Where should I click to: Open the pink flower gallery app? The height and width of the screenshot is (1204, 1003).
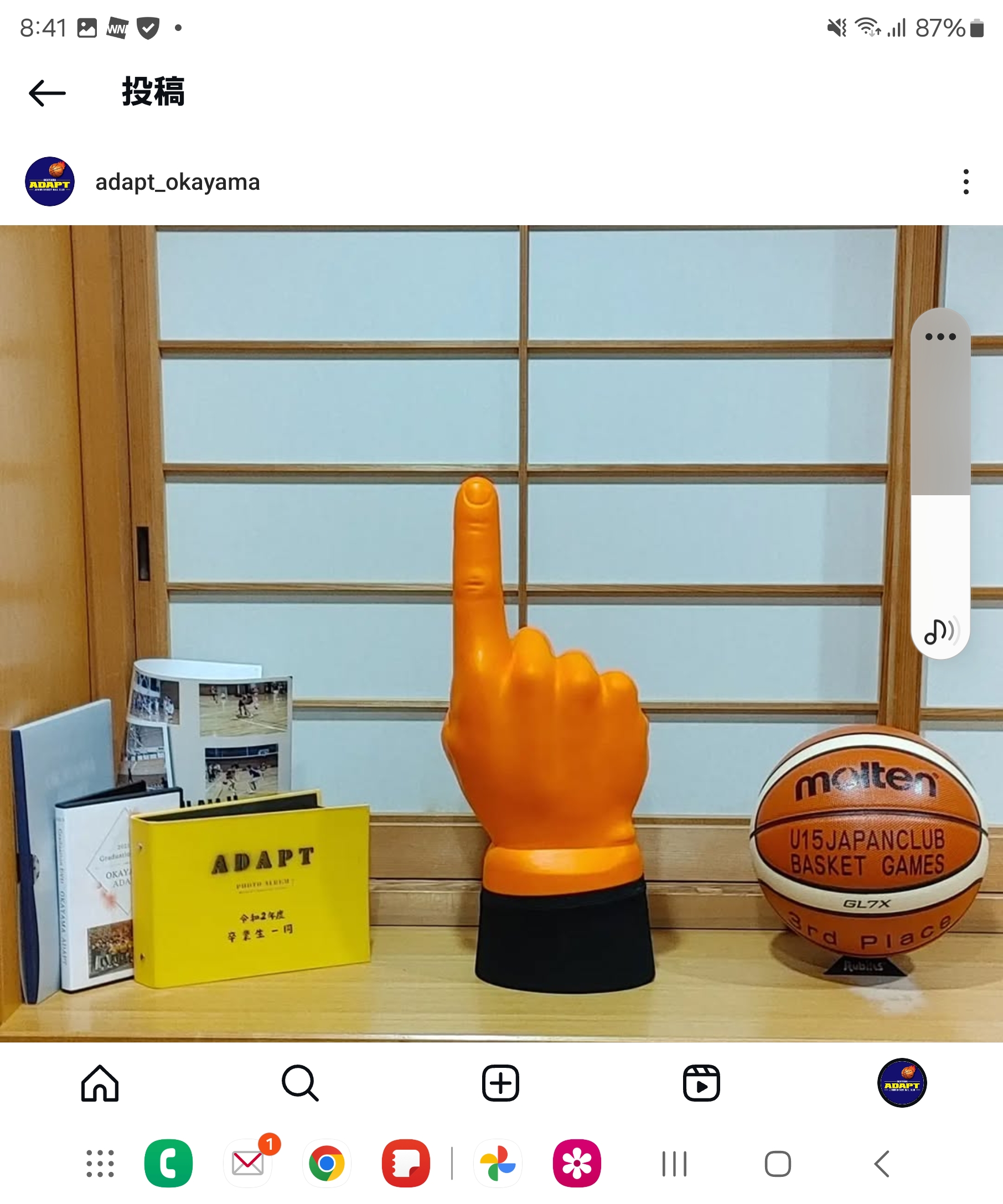pos(576,1163)
